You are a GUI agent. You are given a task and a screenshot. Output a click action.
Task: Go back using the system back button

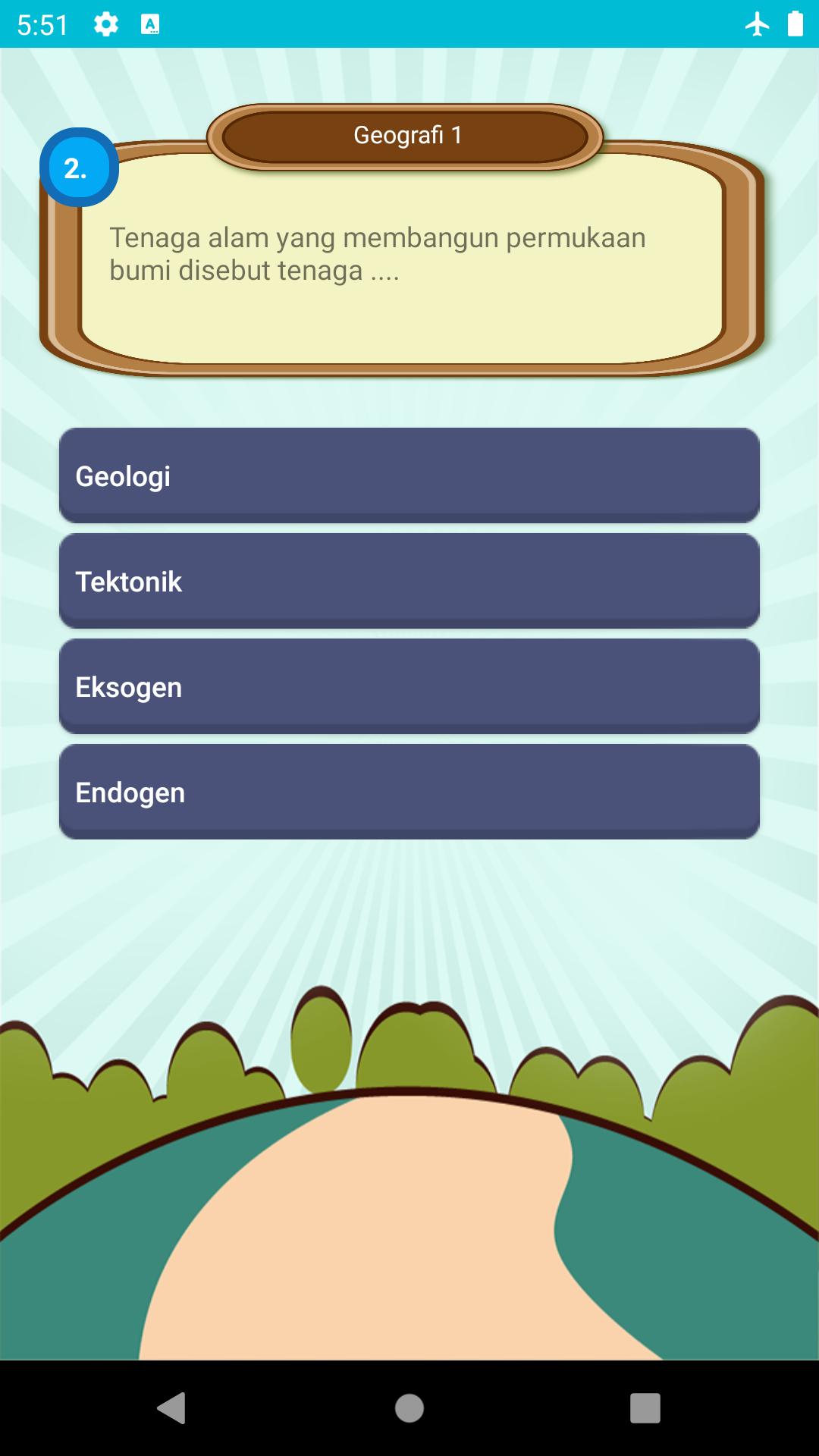pos(172,1408)
